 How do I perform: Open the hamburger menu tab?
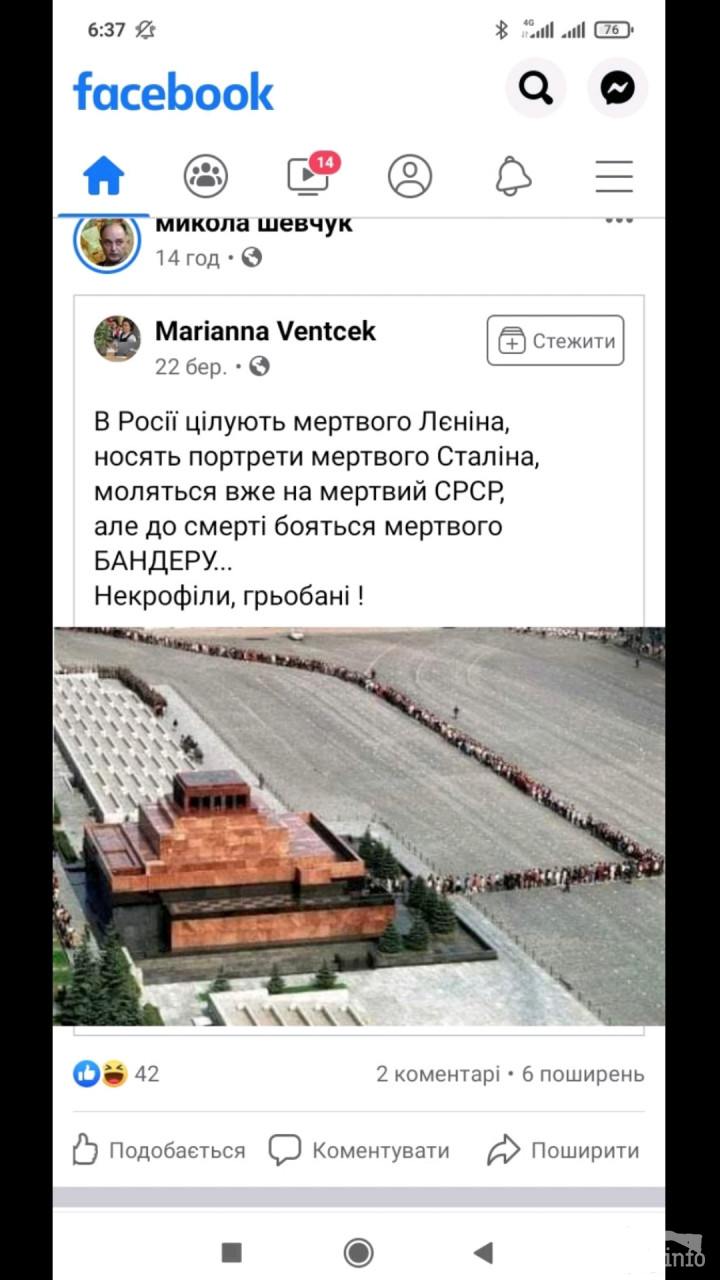coord(614,177)
